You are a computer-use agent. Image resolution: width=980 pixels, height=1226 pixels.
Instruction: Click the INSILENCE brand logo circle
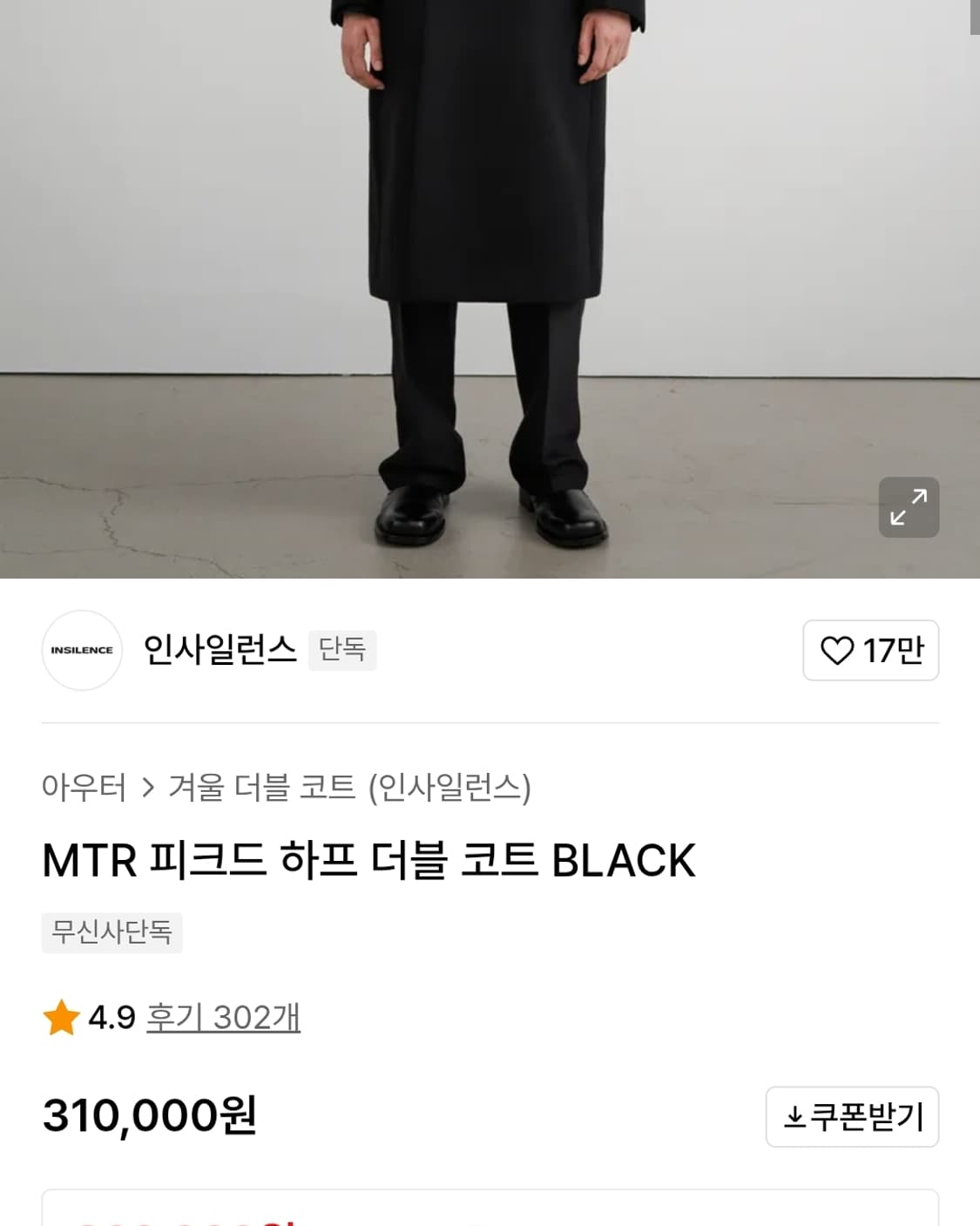81,650
